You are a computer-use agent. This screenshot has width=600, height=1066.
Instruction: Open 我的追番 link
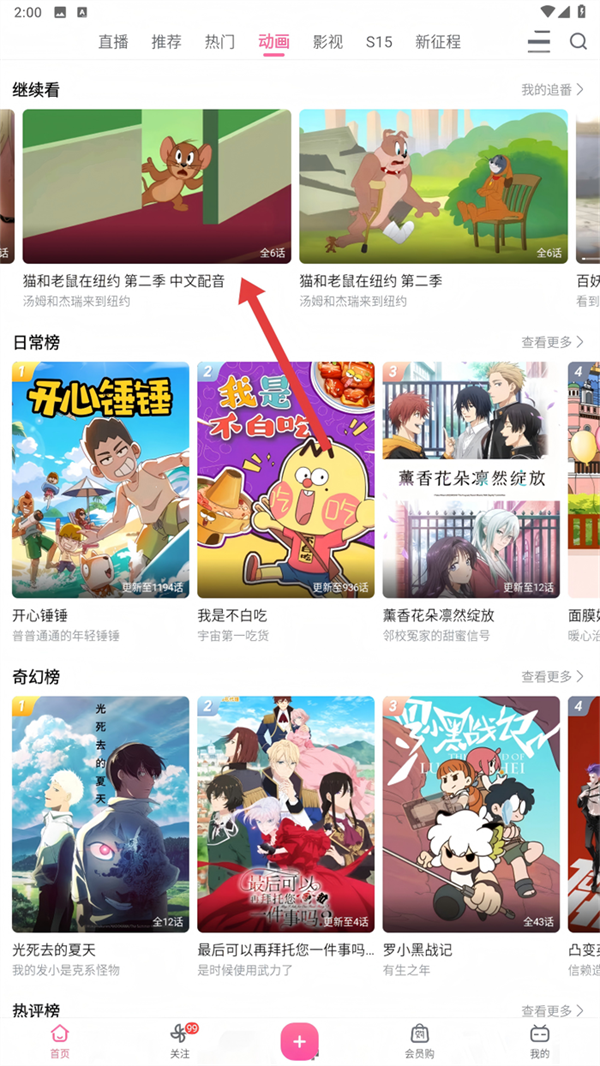click(551, 90)
